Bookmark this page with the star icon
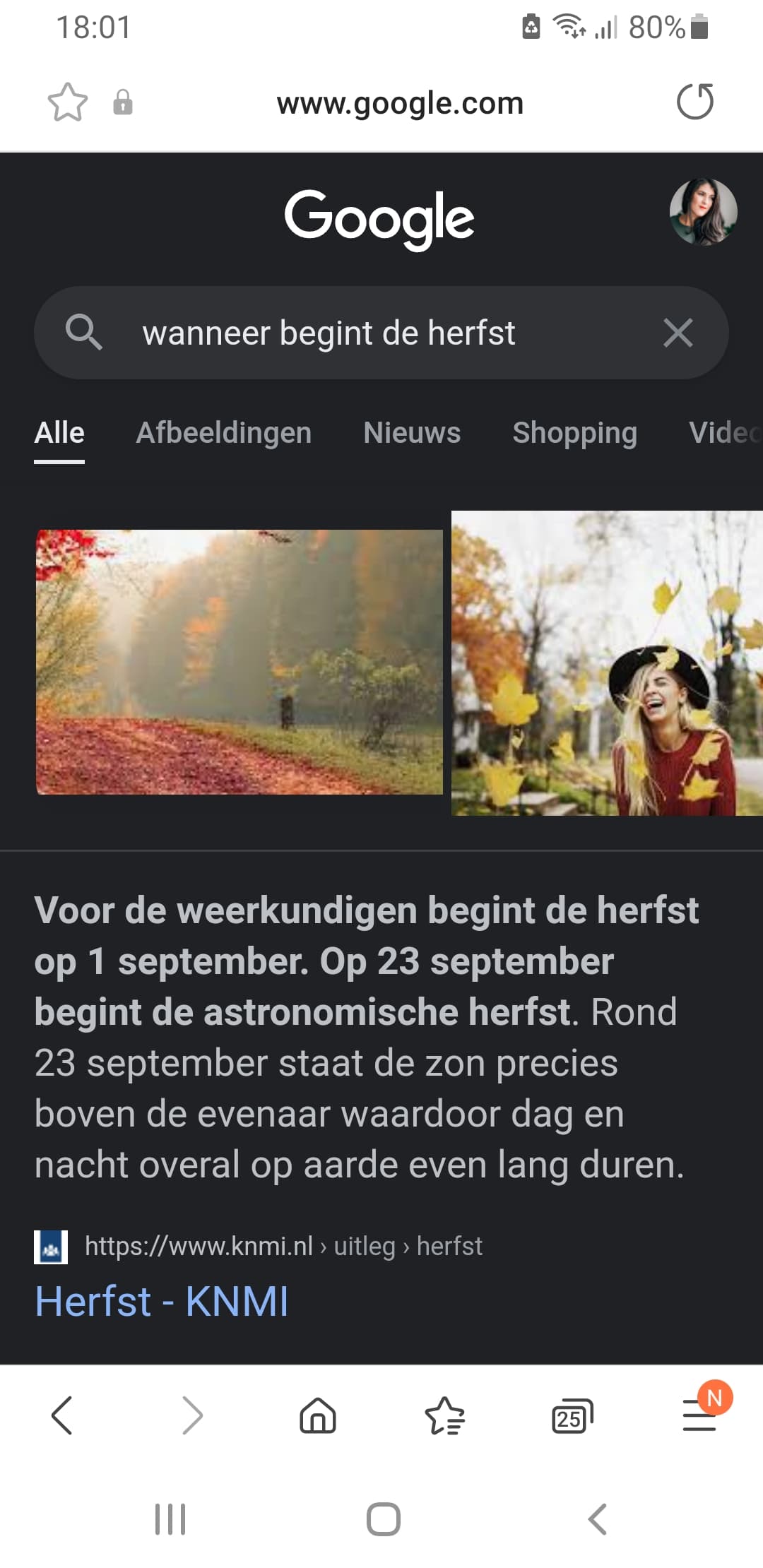This screenshot has height=1568, width=763. [x=68, y=103]
